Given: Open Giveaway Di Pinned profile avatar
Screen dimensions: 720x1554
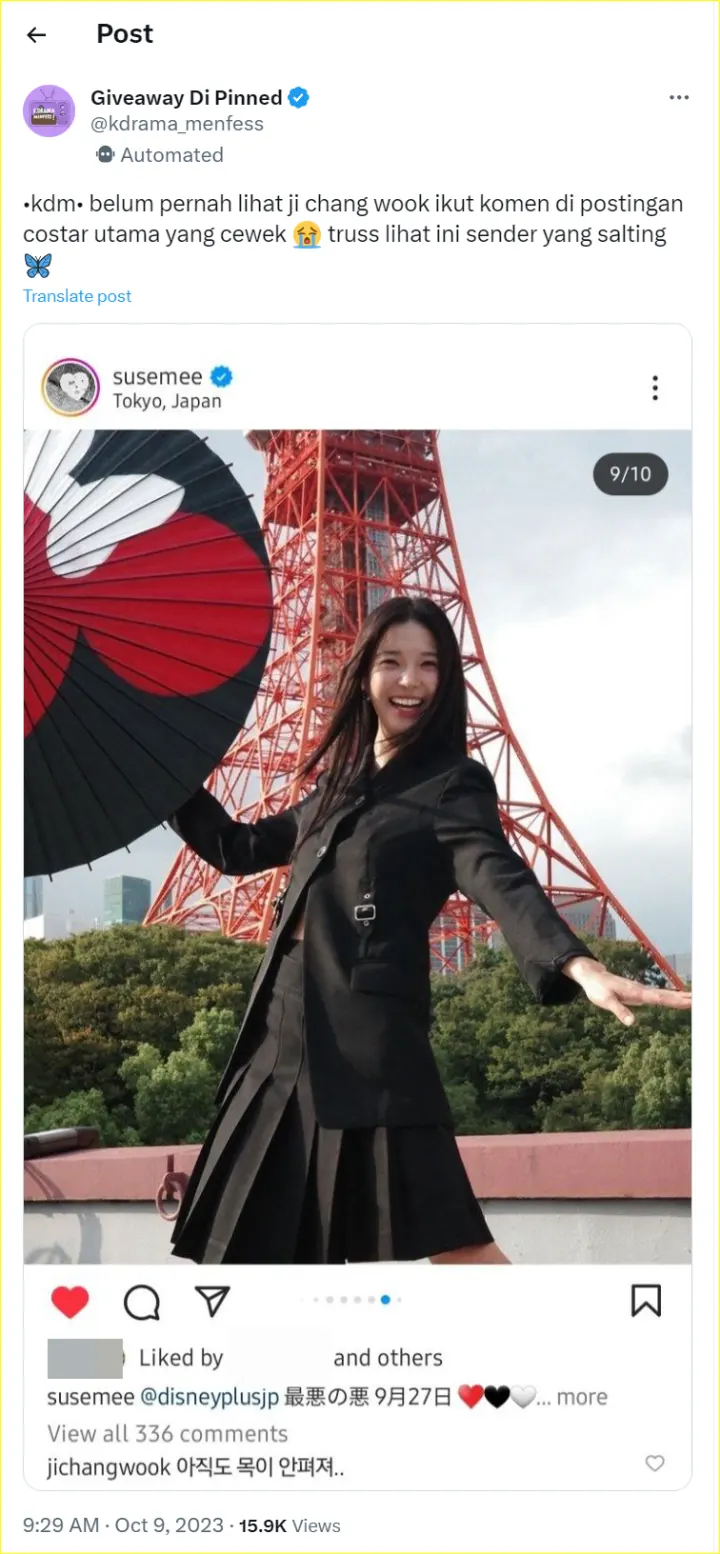Looking at the screenshot, I should tap(49, 111).
